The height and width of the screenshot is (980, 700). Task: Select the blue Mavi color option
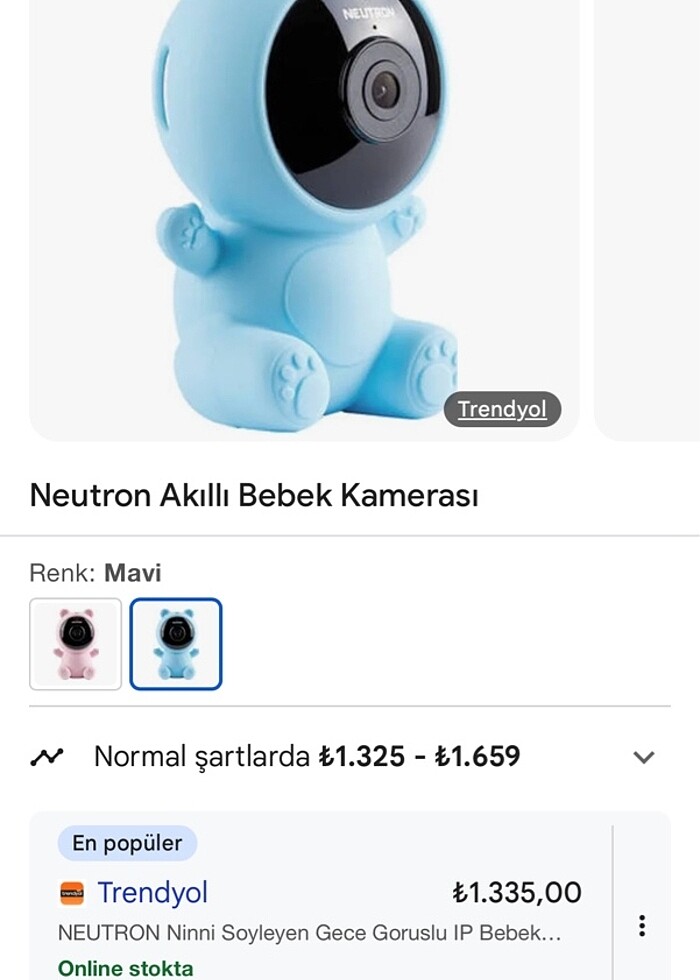coord(176,644)
